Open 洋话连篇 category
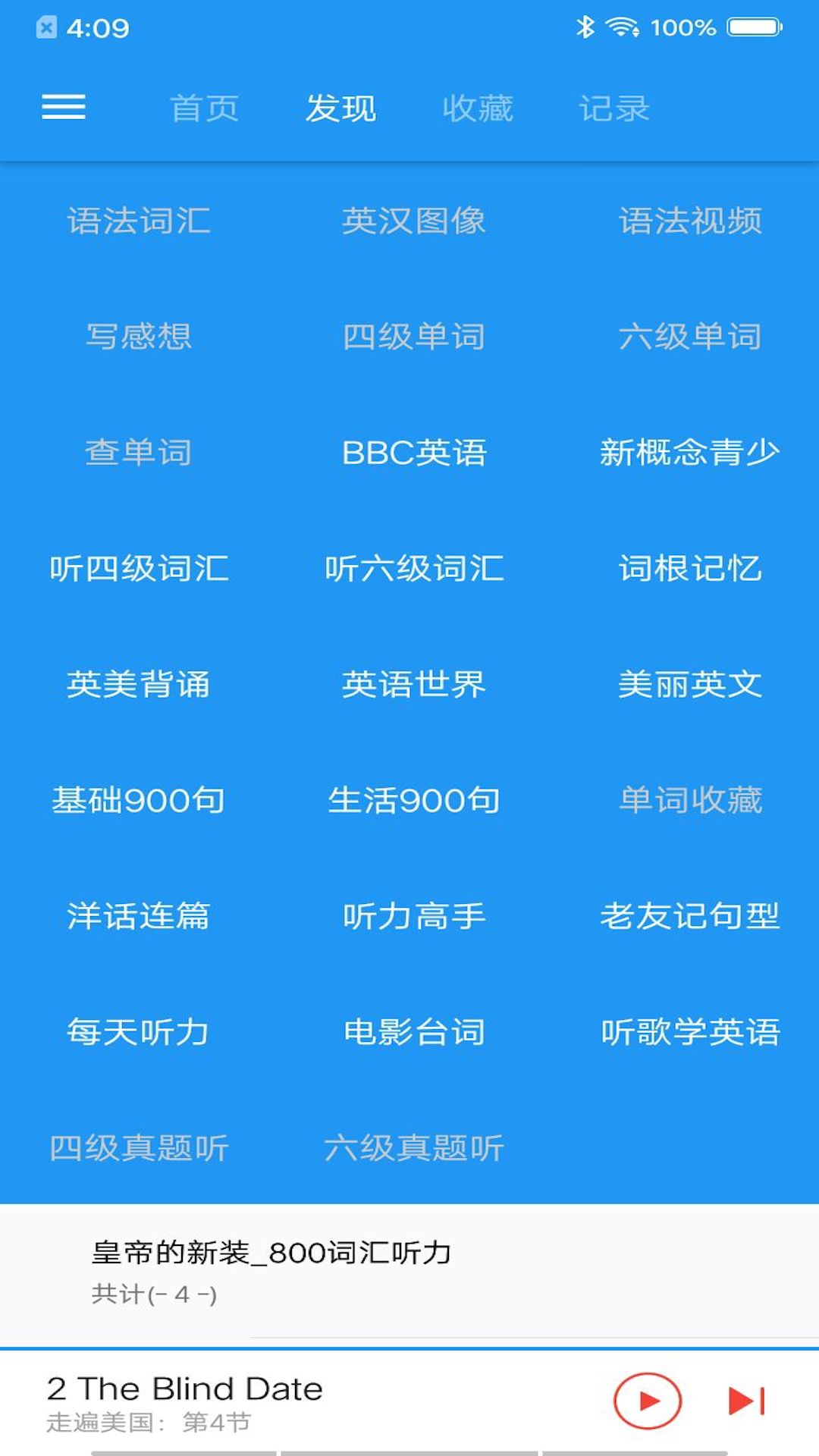The height and width of the screenshot is (1456, 819). click(x=139, y=916)
